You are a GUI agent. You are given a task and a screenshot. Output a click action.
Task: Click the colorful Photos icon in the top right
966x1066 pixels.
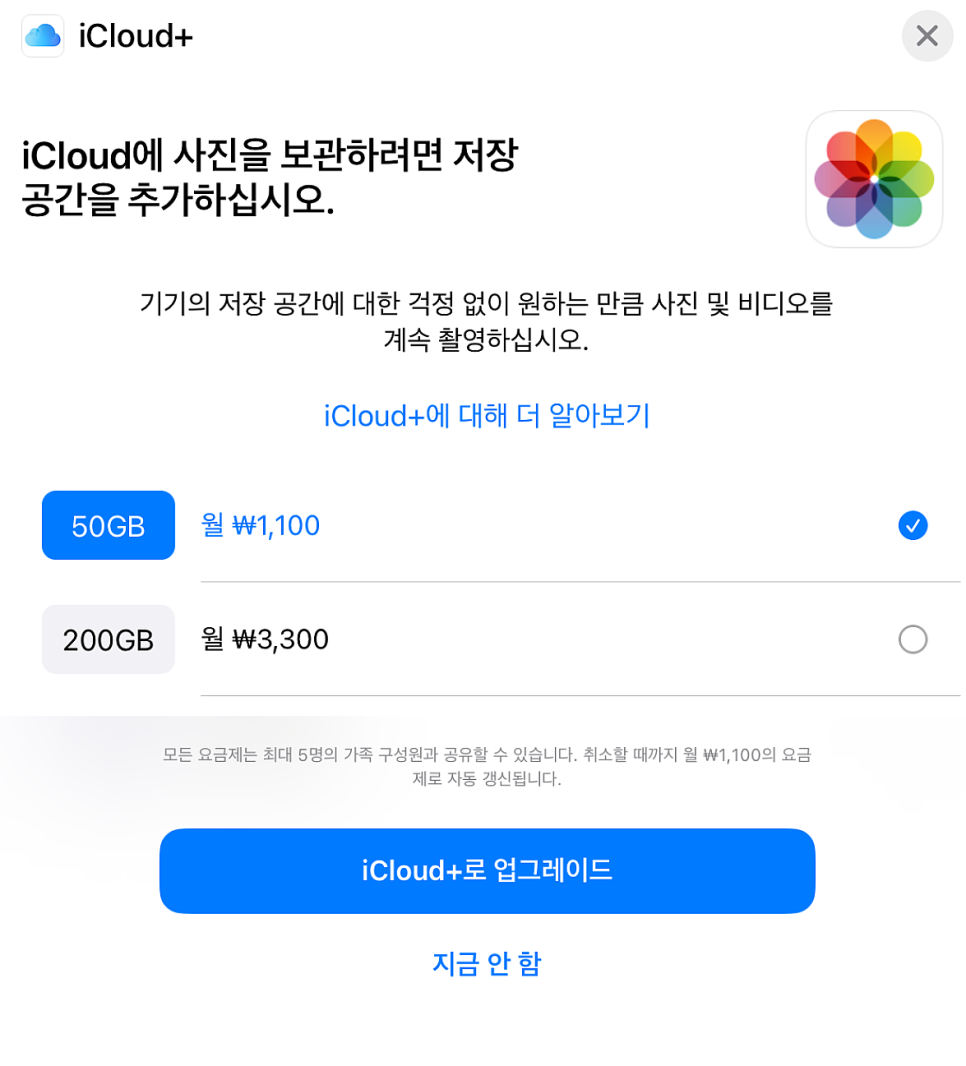pos(874,179)
